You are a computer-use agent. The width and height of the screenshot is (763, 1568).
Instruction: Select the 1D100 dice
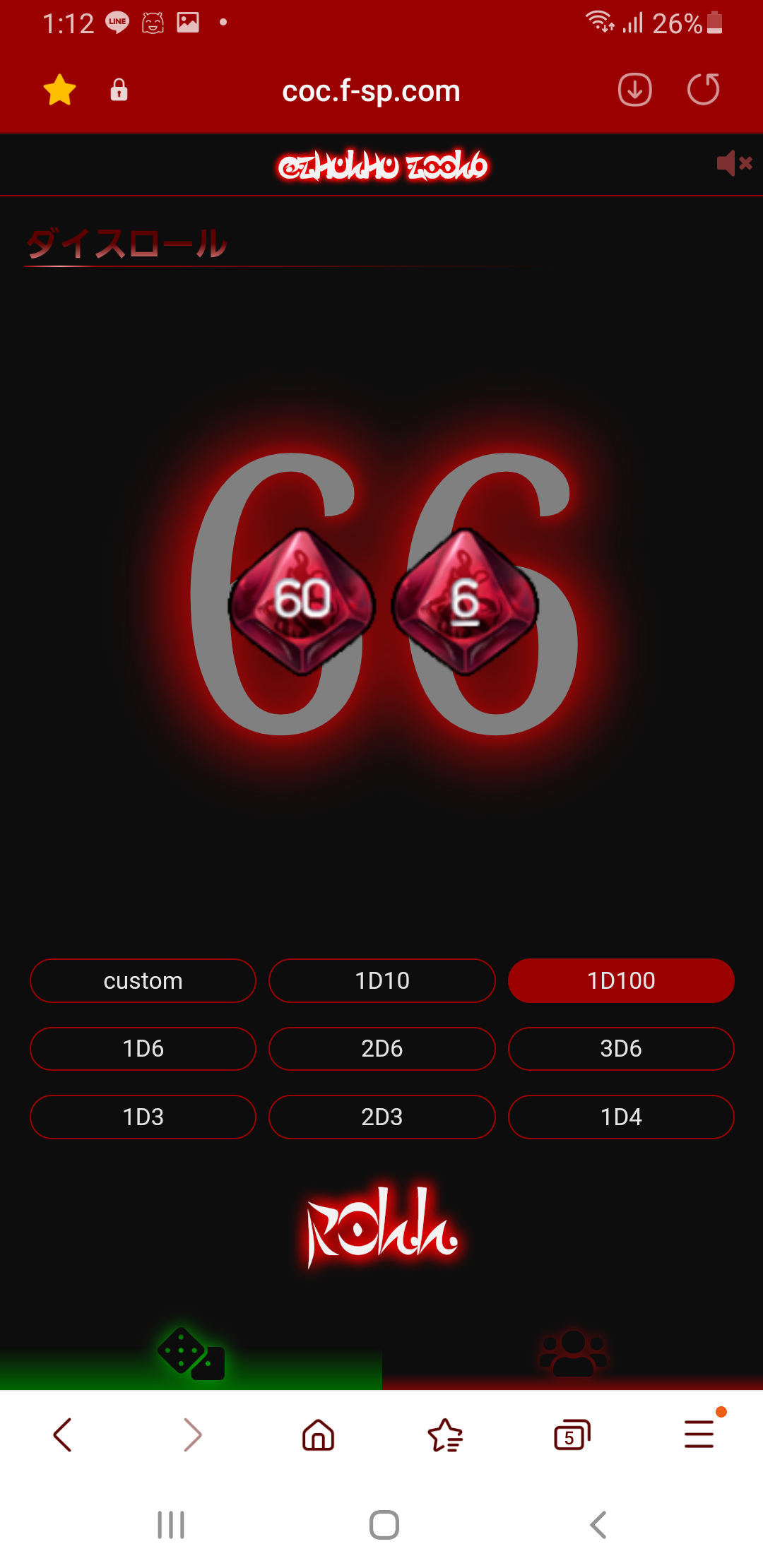pos(620,980)
